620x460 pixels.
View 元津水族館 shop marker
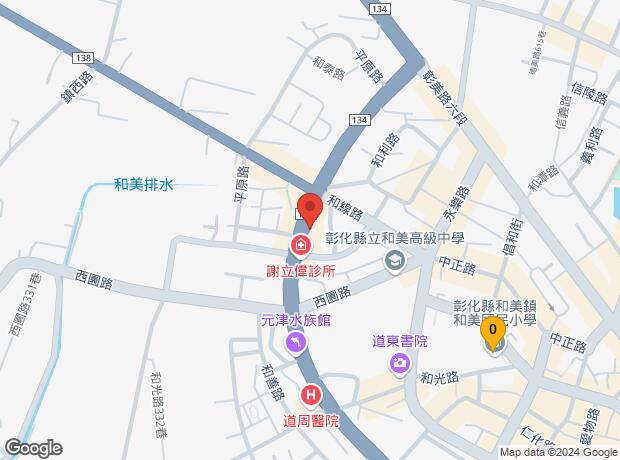pyautogui.click(x=296, y=345)
